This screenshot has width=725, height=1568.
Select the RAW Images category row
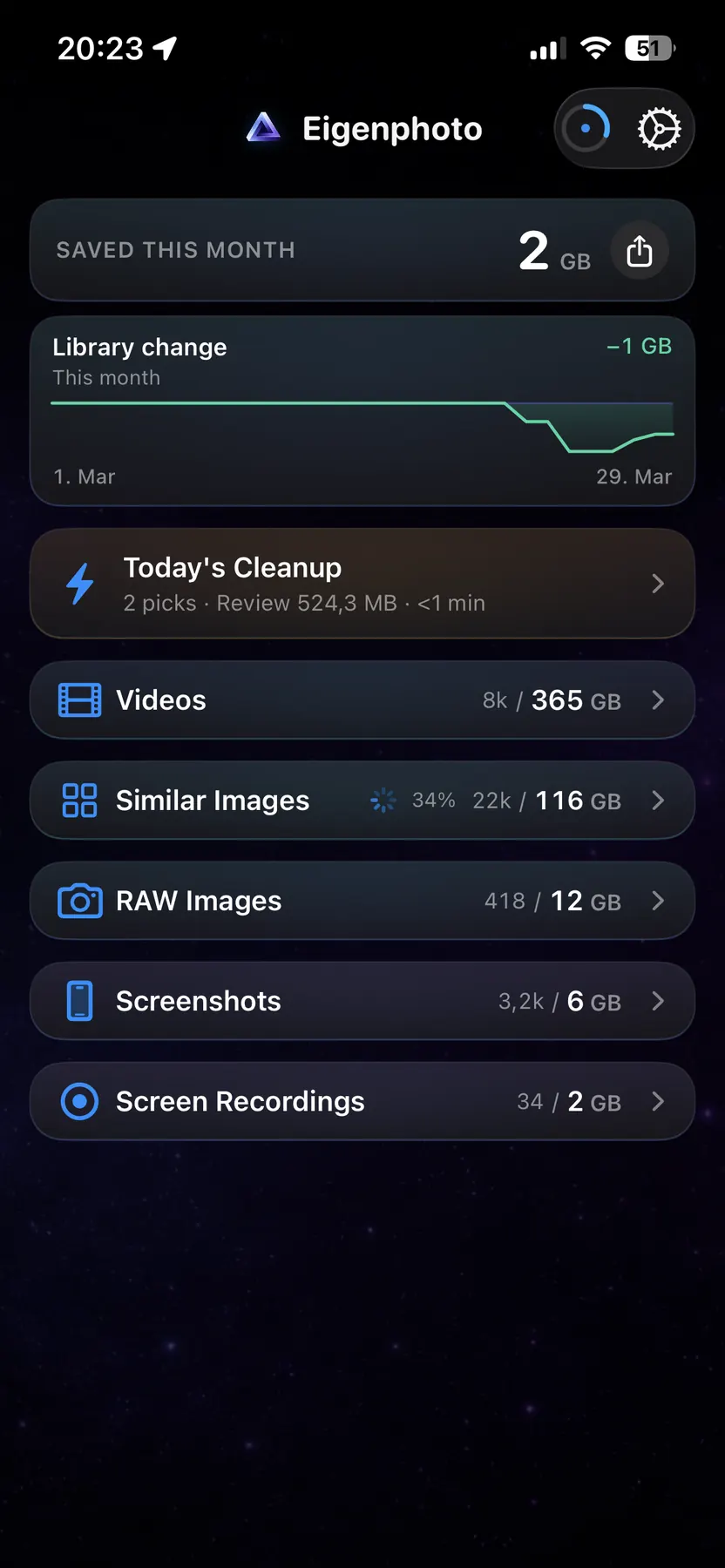point(362,901)
